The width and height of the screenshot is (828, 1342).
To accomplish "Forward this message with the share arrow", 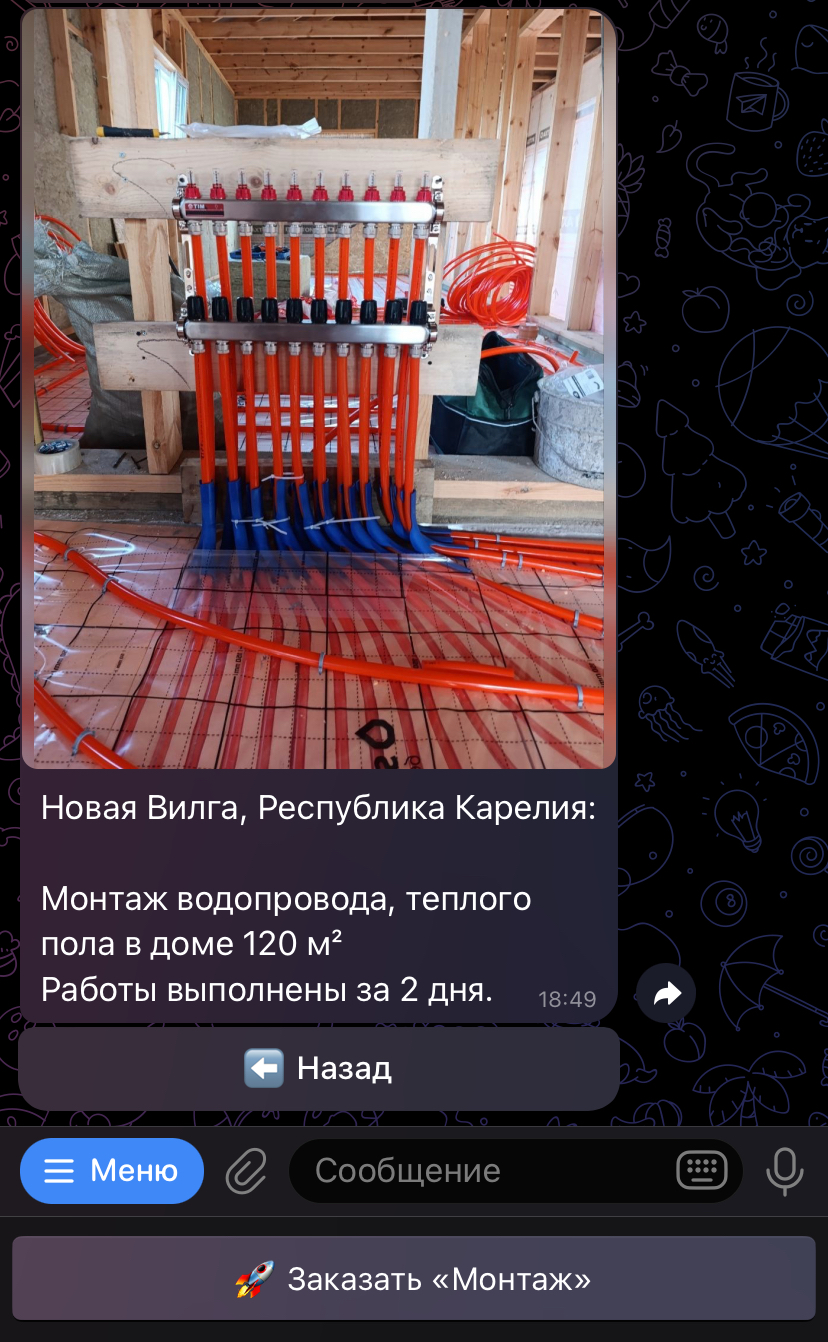I will [x=666, y=993].
